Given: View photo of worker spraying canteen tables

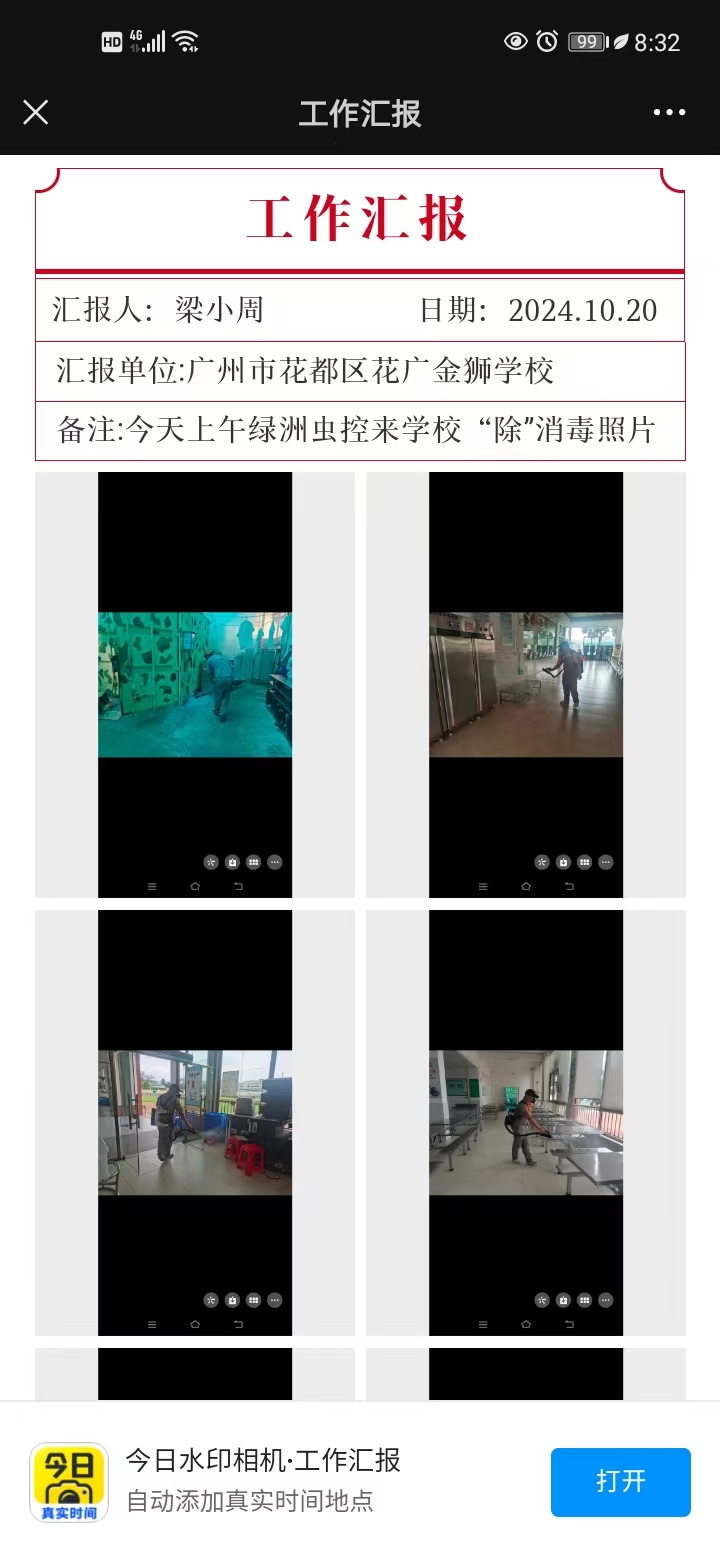Looking at the screenshot, I should (x=526, y=1122).
